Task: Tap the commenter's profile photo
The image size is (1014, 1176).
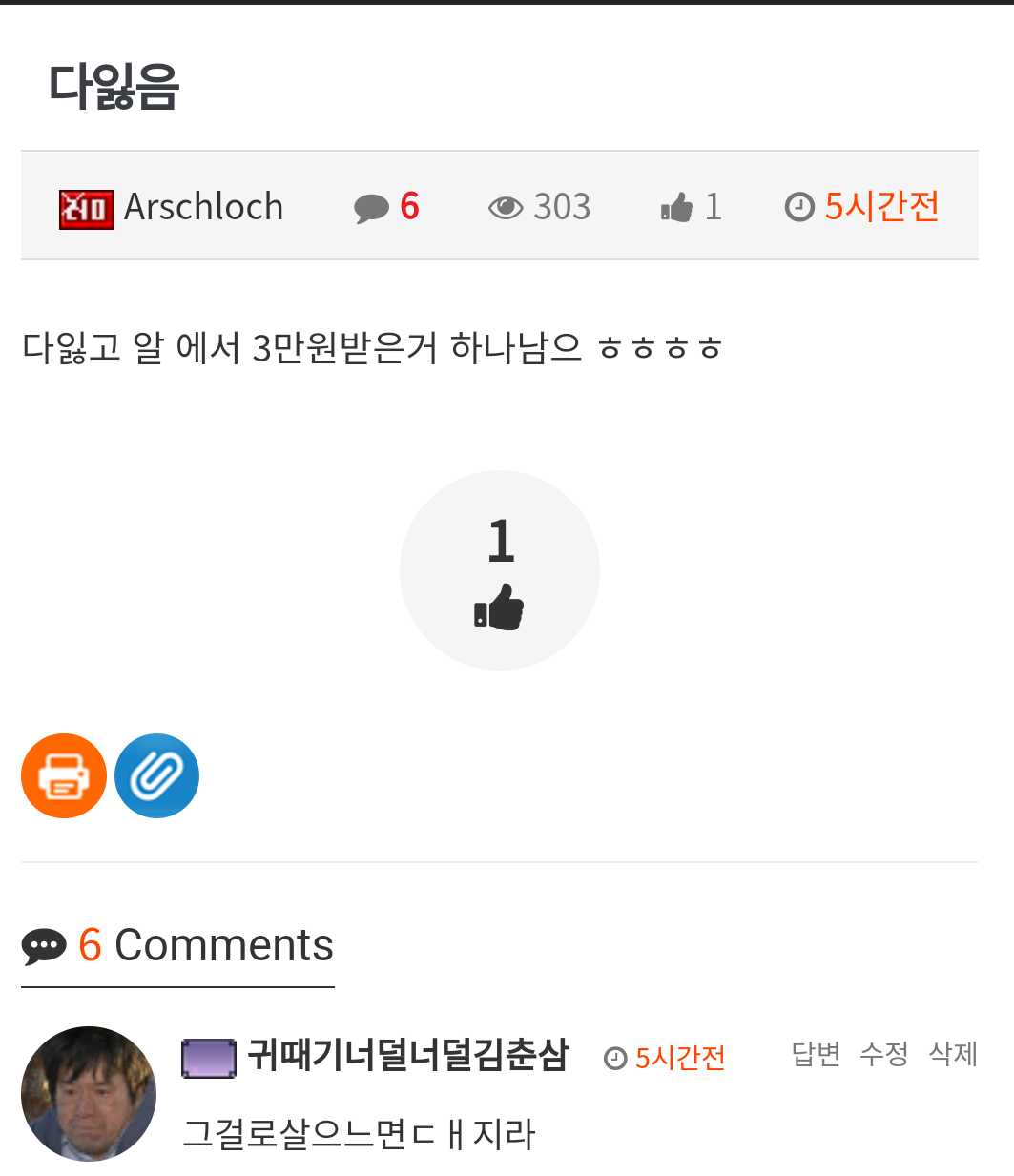Action: 89,1094
